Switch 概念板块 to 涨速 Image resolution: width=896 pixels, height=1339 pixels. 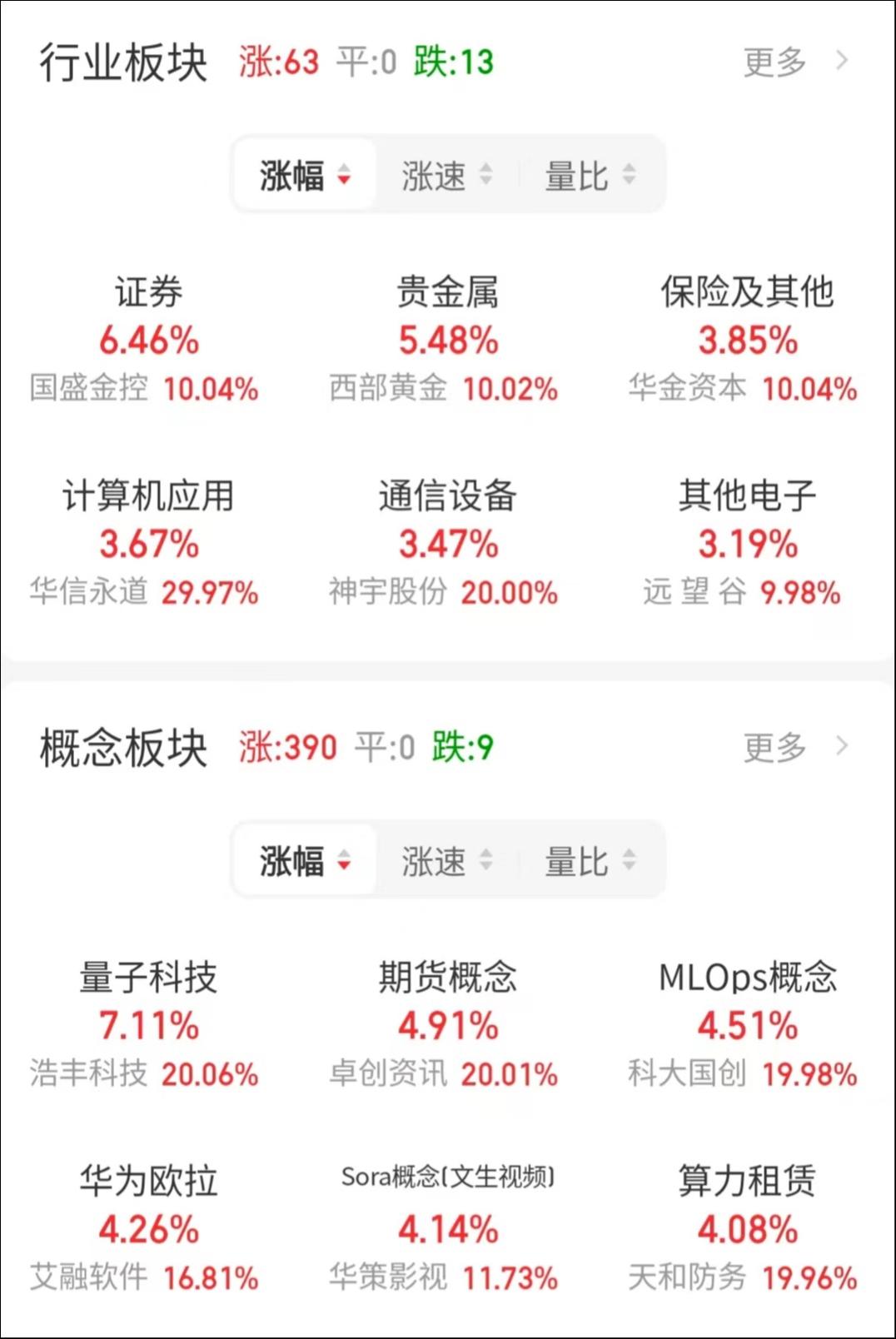(446, 861)
